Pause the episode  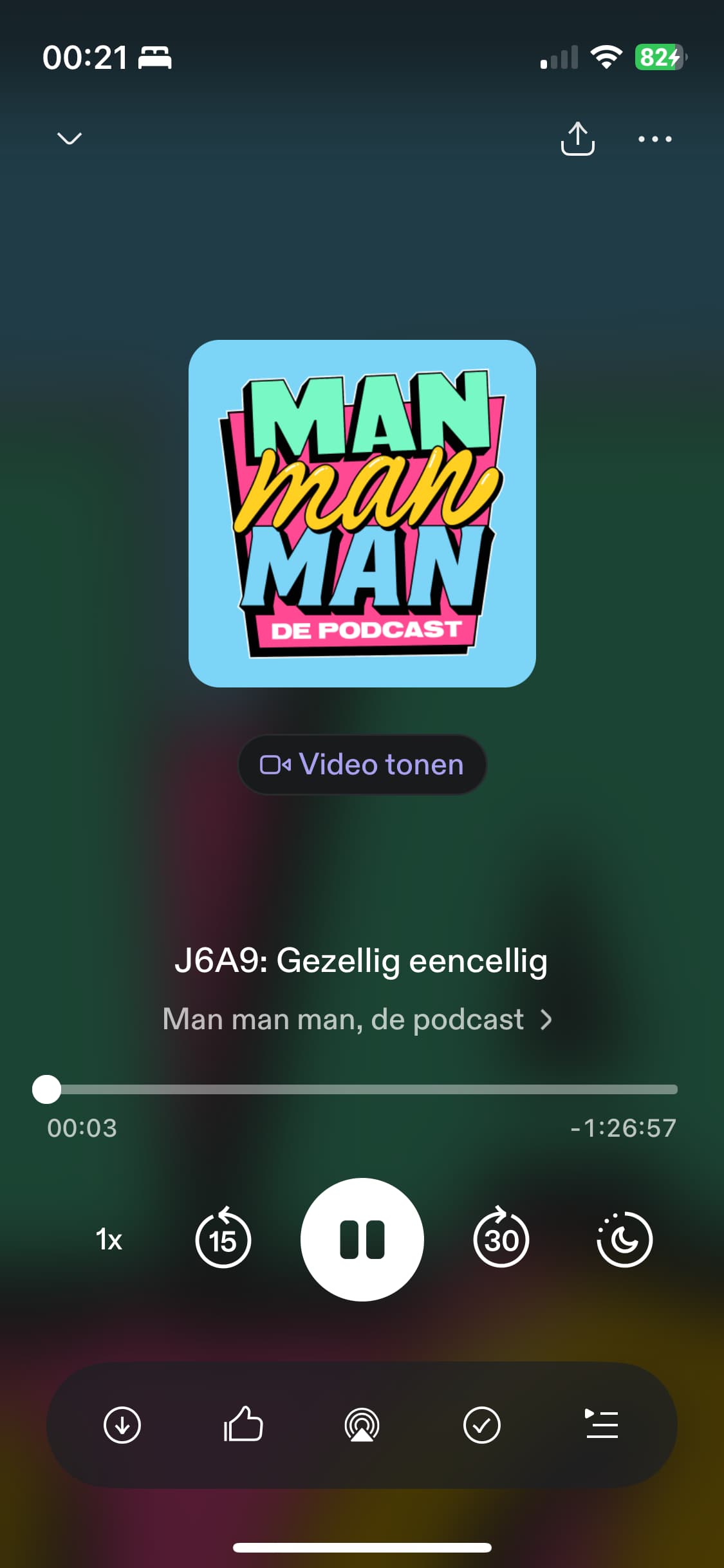[362, 1240]
